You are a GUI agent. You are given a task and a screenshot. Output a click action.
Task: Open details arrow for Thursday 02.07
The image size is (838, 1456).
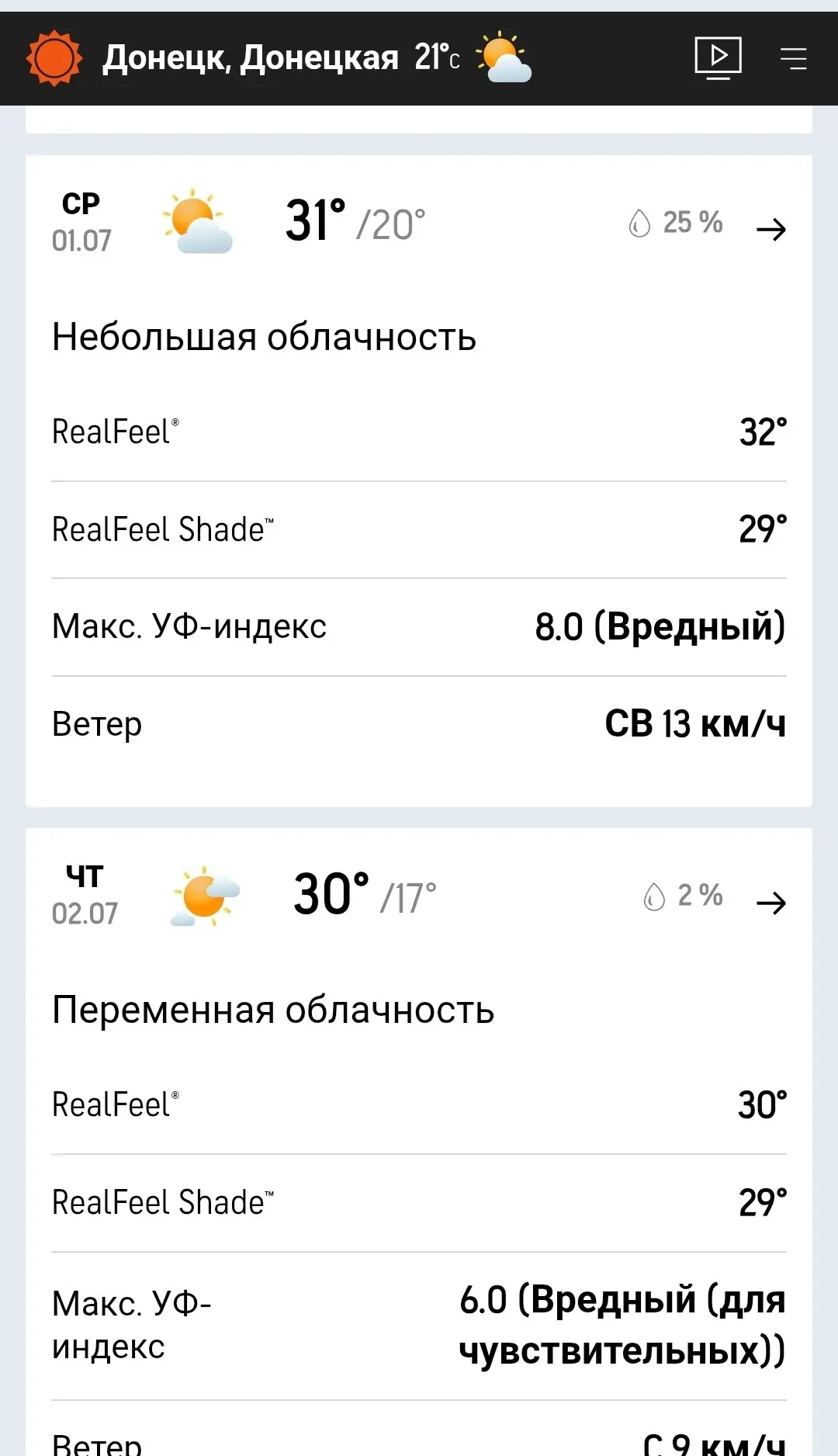771,903
